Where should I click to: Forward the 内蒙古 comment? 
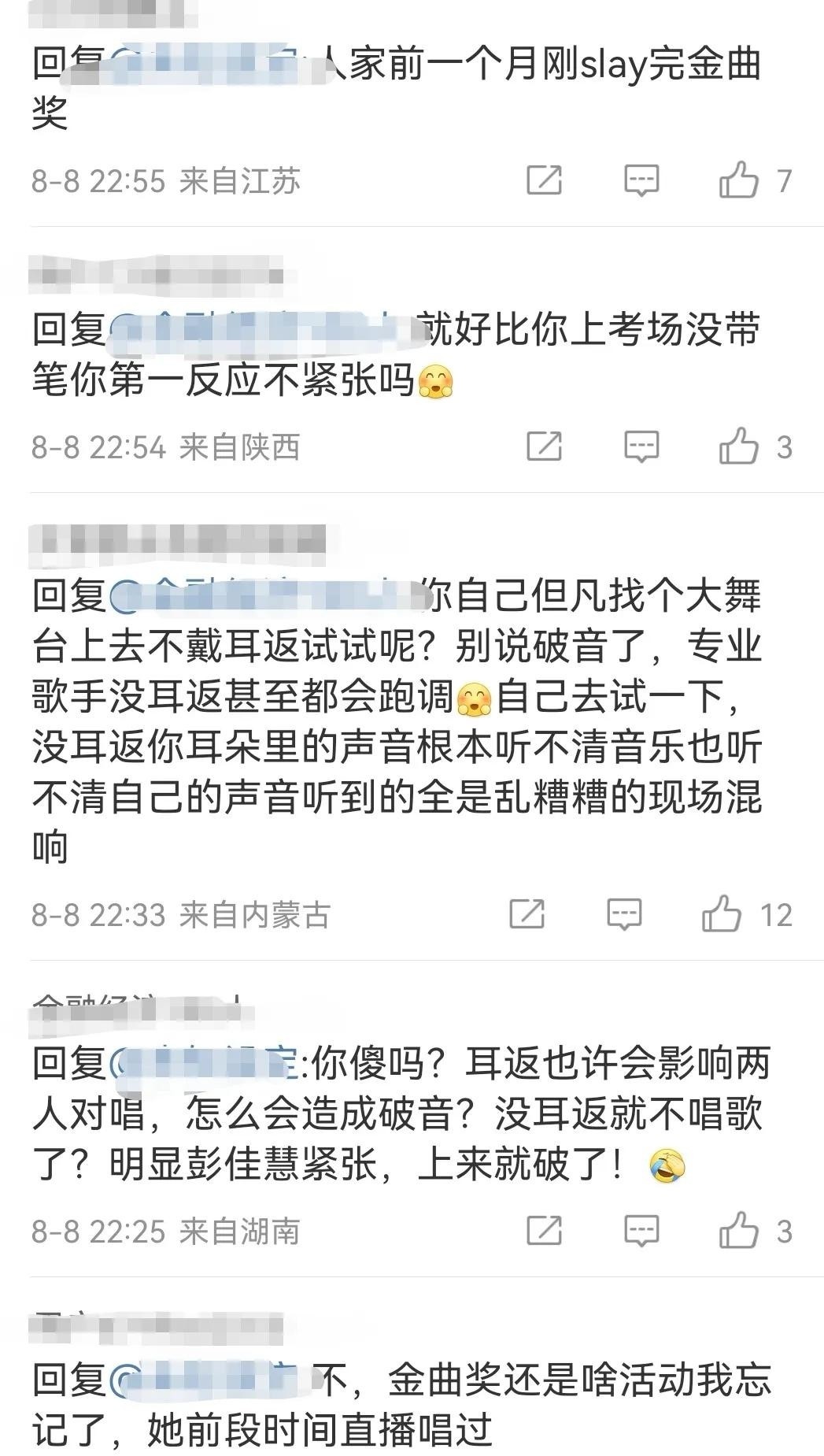(527, 914)
